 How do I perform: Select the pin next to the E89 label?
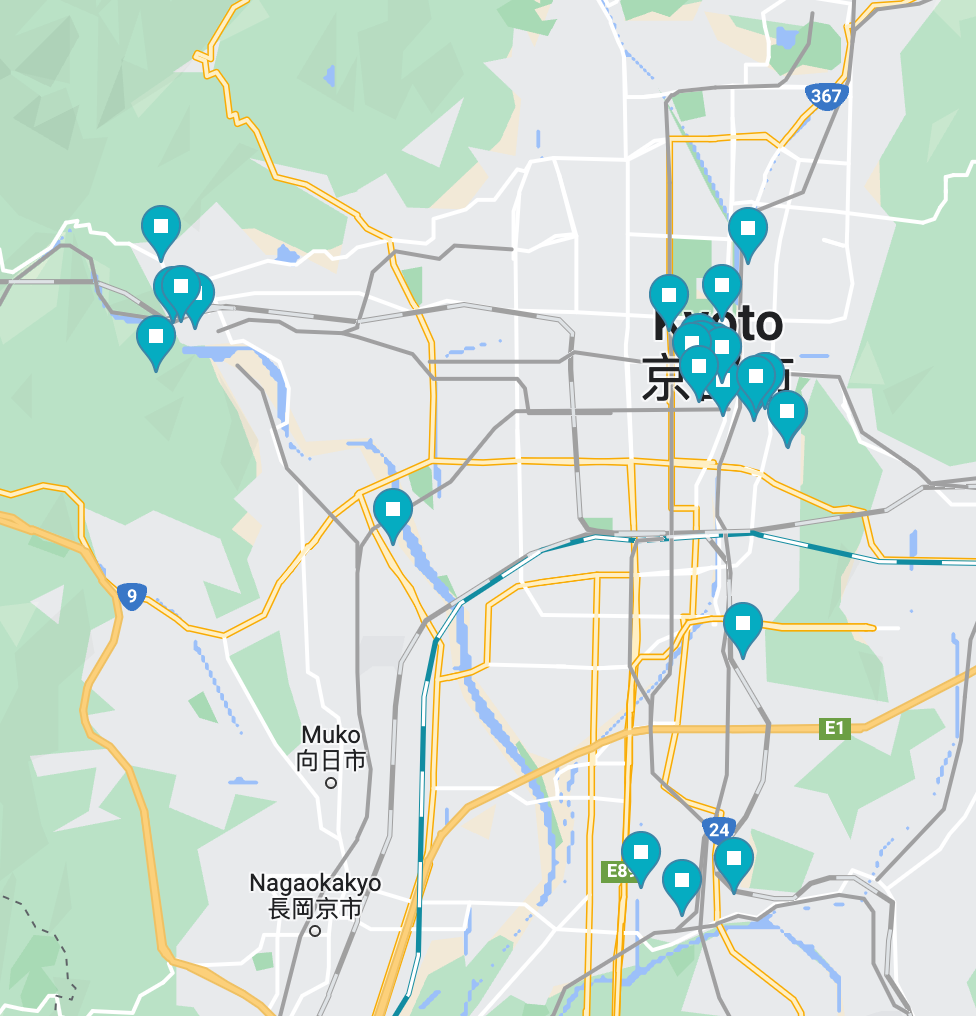pos(641,853)
